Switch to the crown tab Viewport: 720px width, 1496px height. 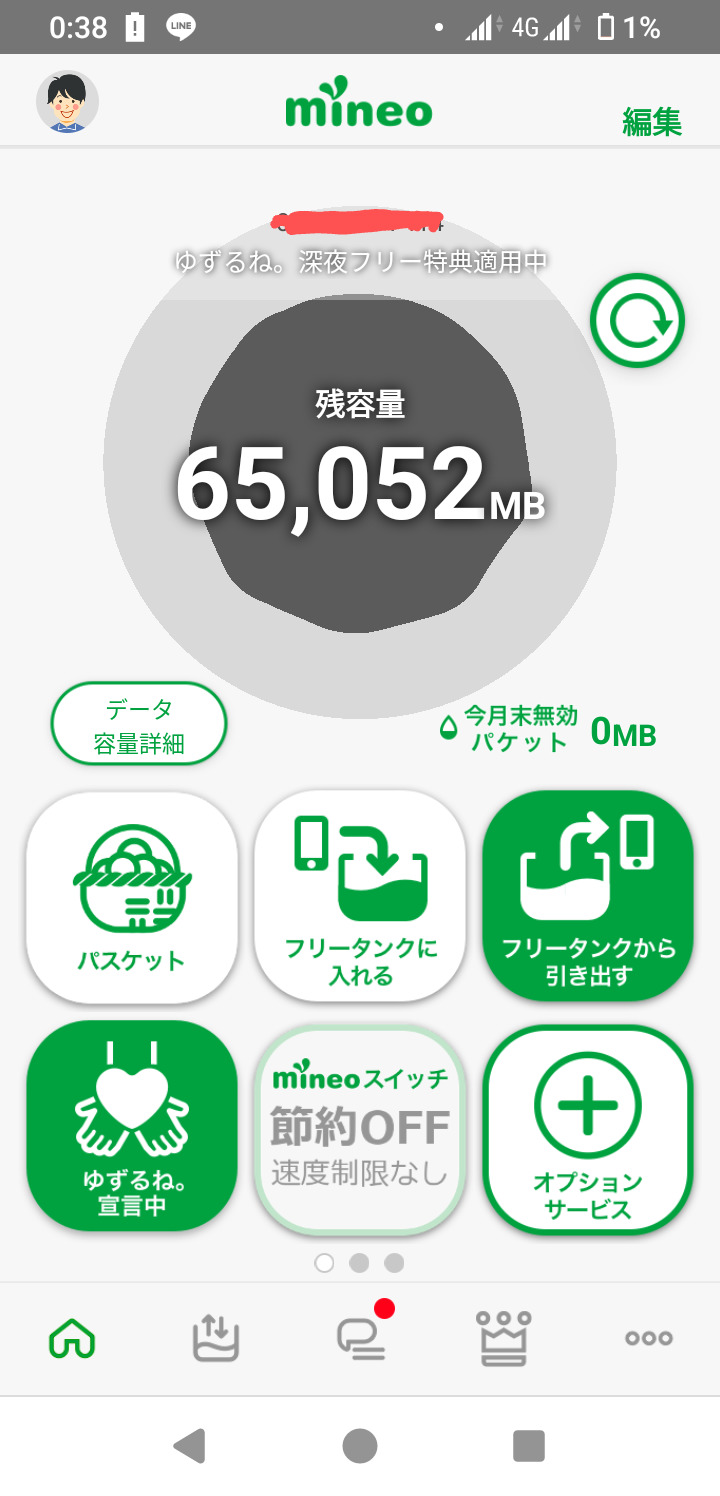point(504,1338)
